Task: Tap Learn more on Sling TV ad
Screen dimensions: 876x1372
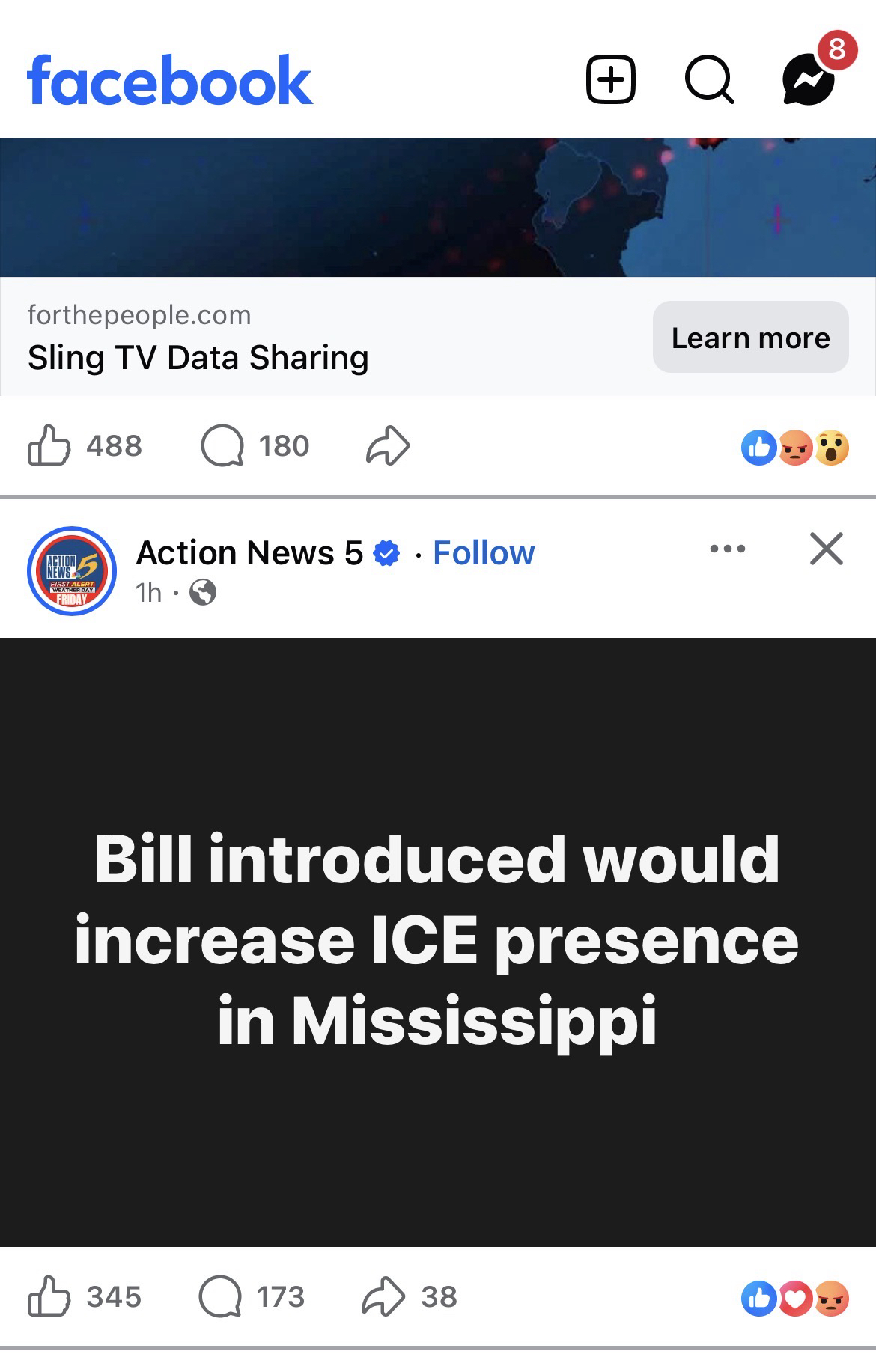Action: (750, 338)
